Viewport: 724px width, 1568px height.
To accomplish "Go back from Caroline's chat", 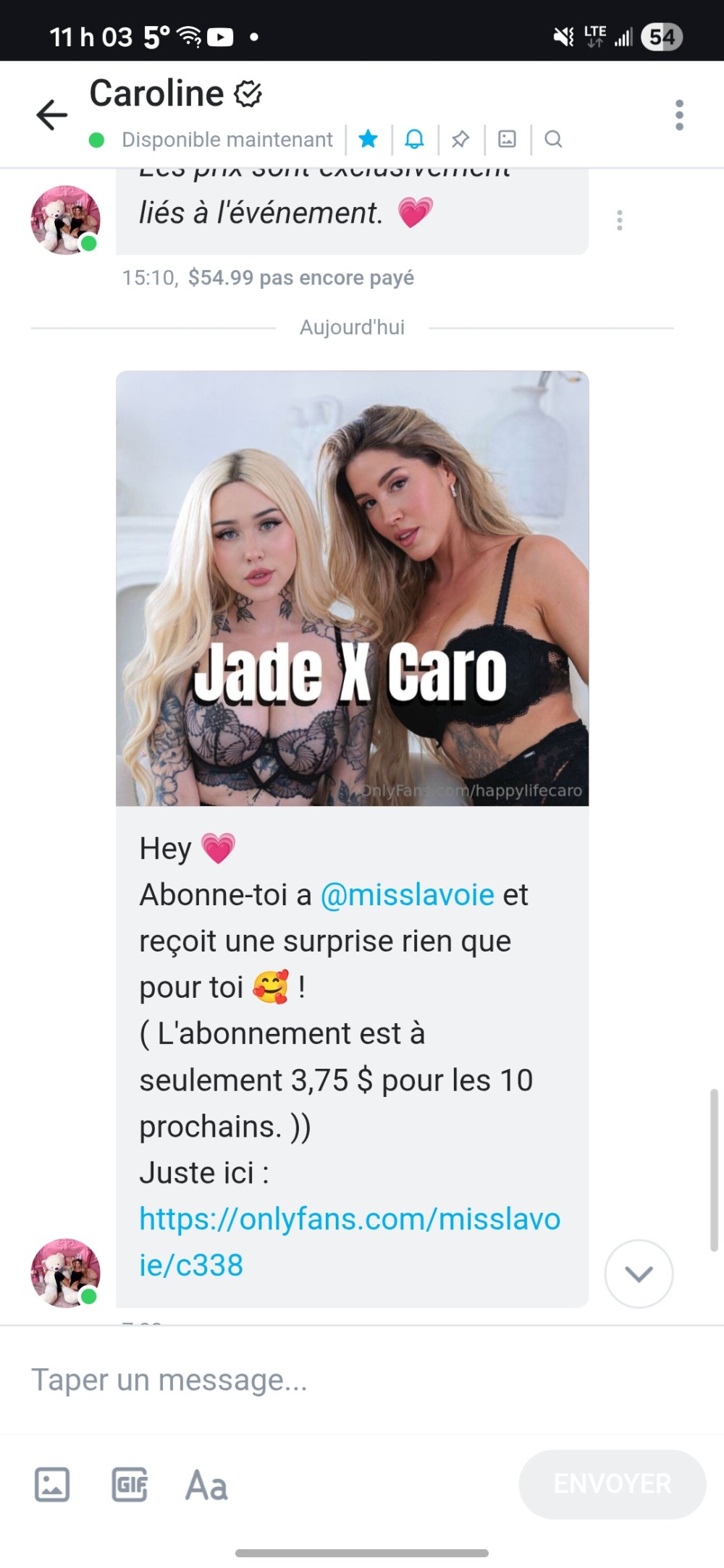I will coord(52,115).
